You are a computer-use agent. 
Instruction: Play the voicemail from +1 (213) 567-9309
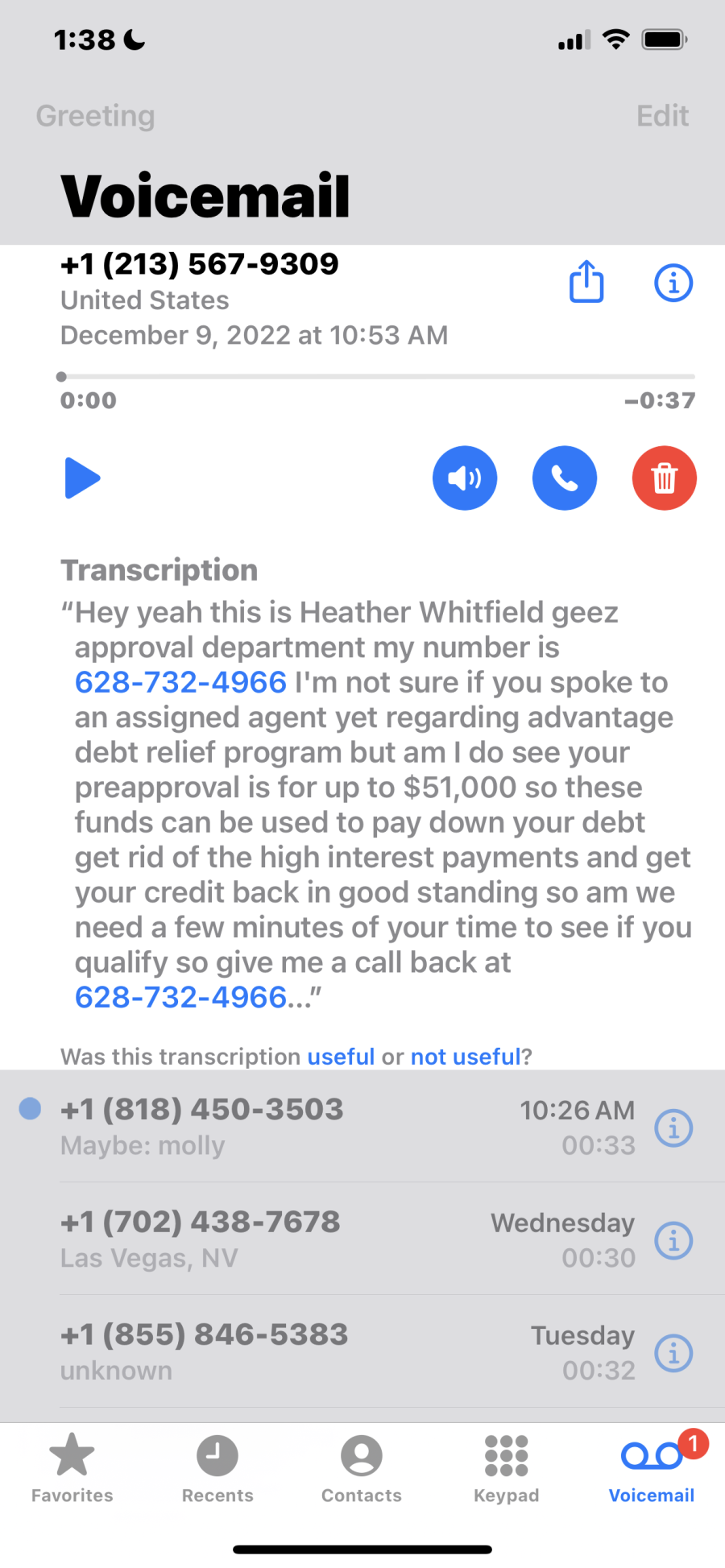point(82,478)
